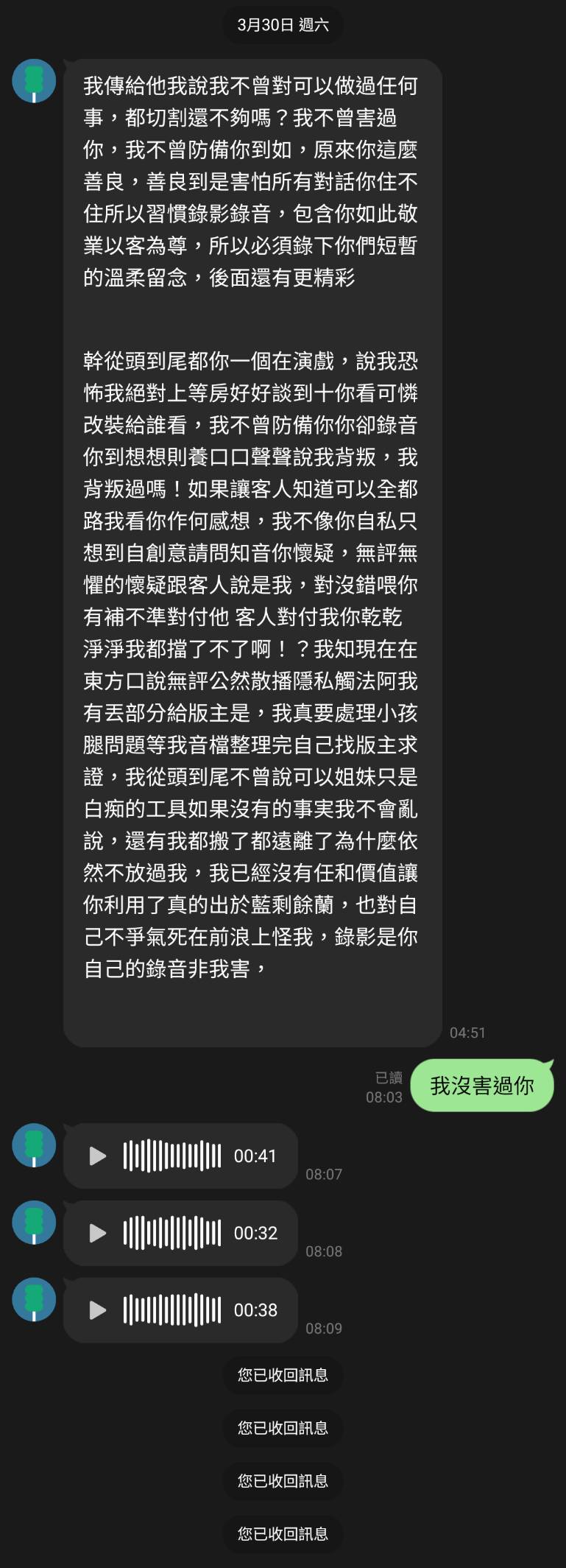Play the 00:32 voice message
This screenshot has height=1568, width=566.
(x=96, y=1234)
